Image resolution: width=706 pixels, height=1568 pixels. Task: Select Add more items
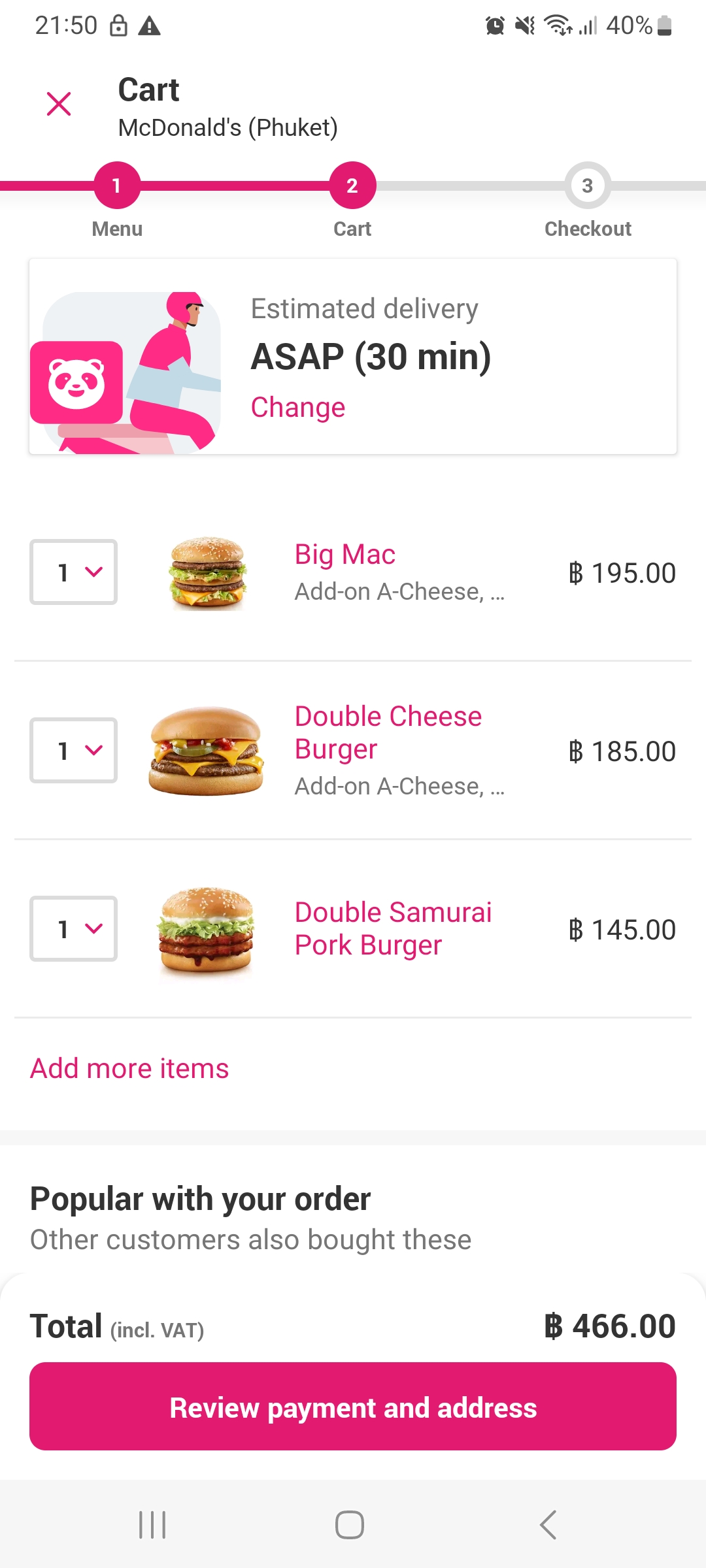[129, 1069]
